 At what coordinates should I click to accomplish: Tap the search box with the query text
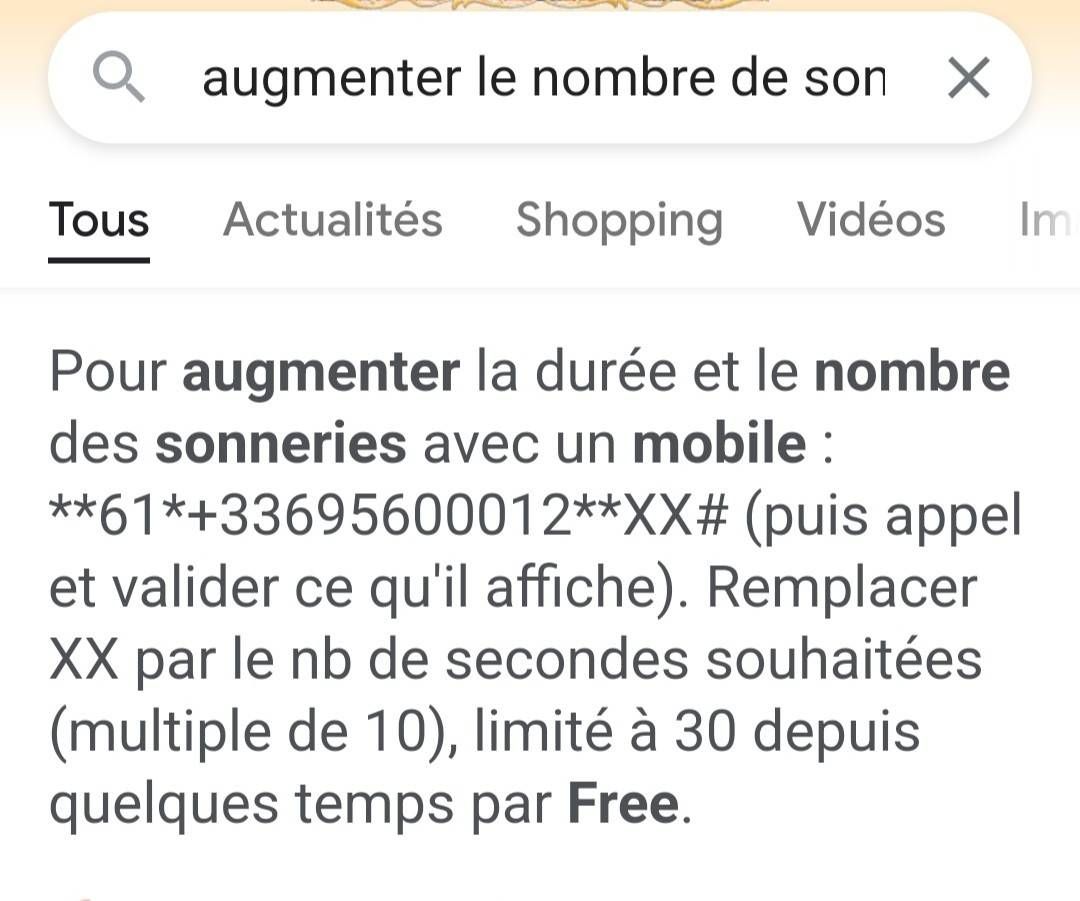coord(543,79)
